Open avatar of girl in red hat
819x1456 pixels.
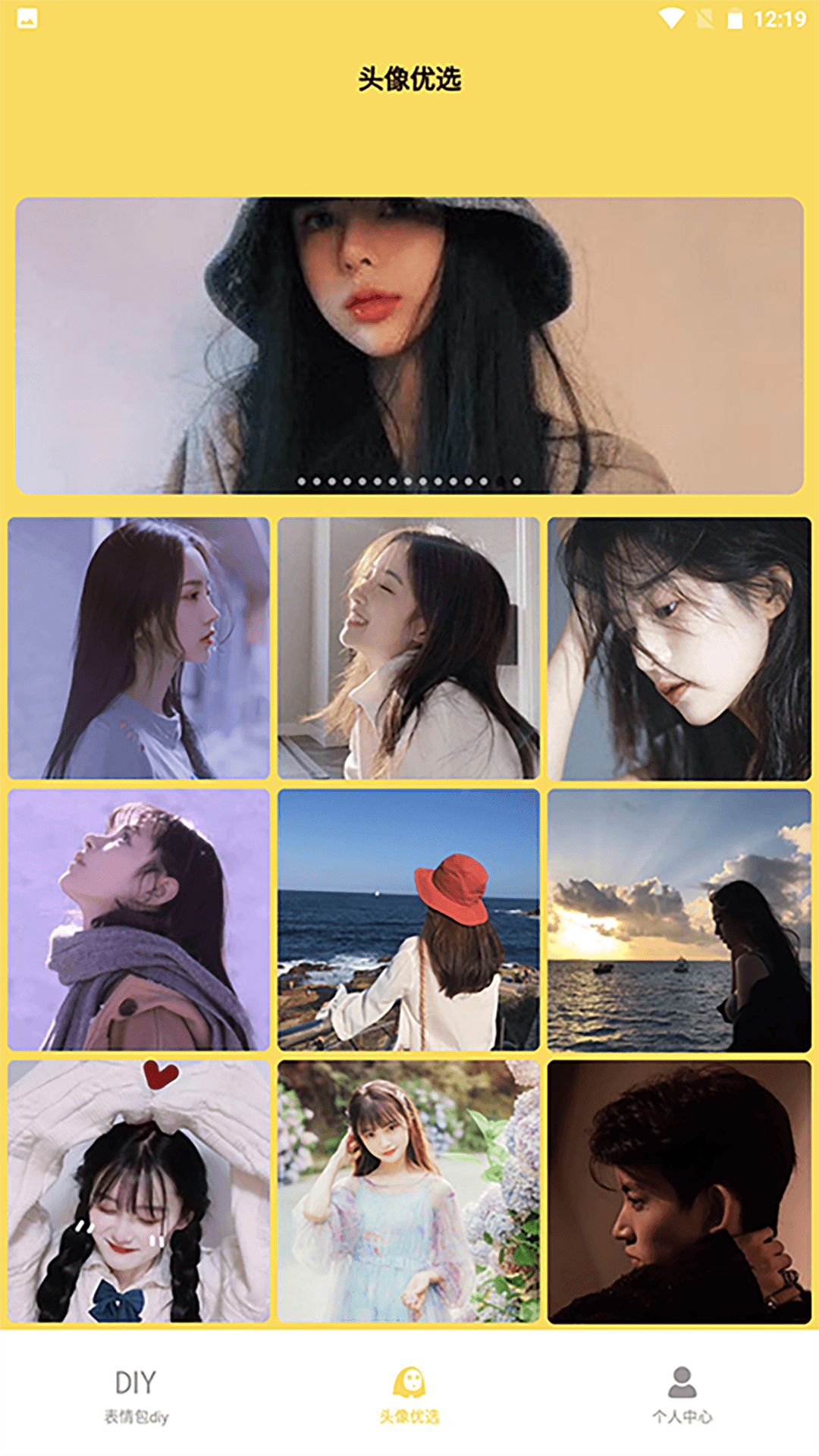[409, 919]
